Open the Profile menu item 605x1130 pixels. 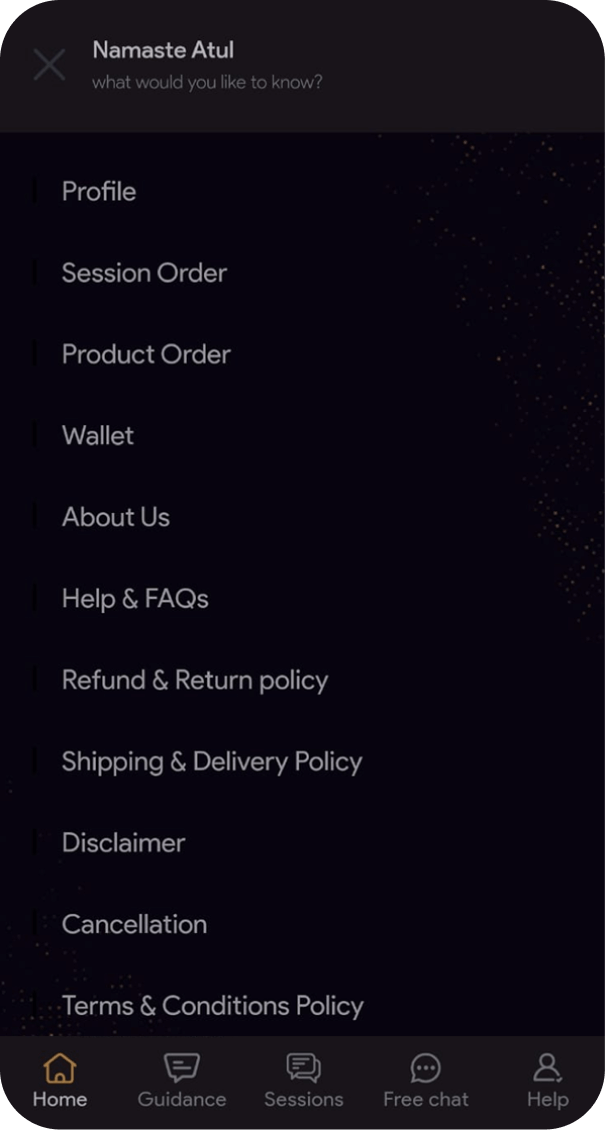coord(99,191)
